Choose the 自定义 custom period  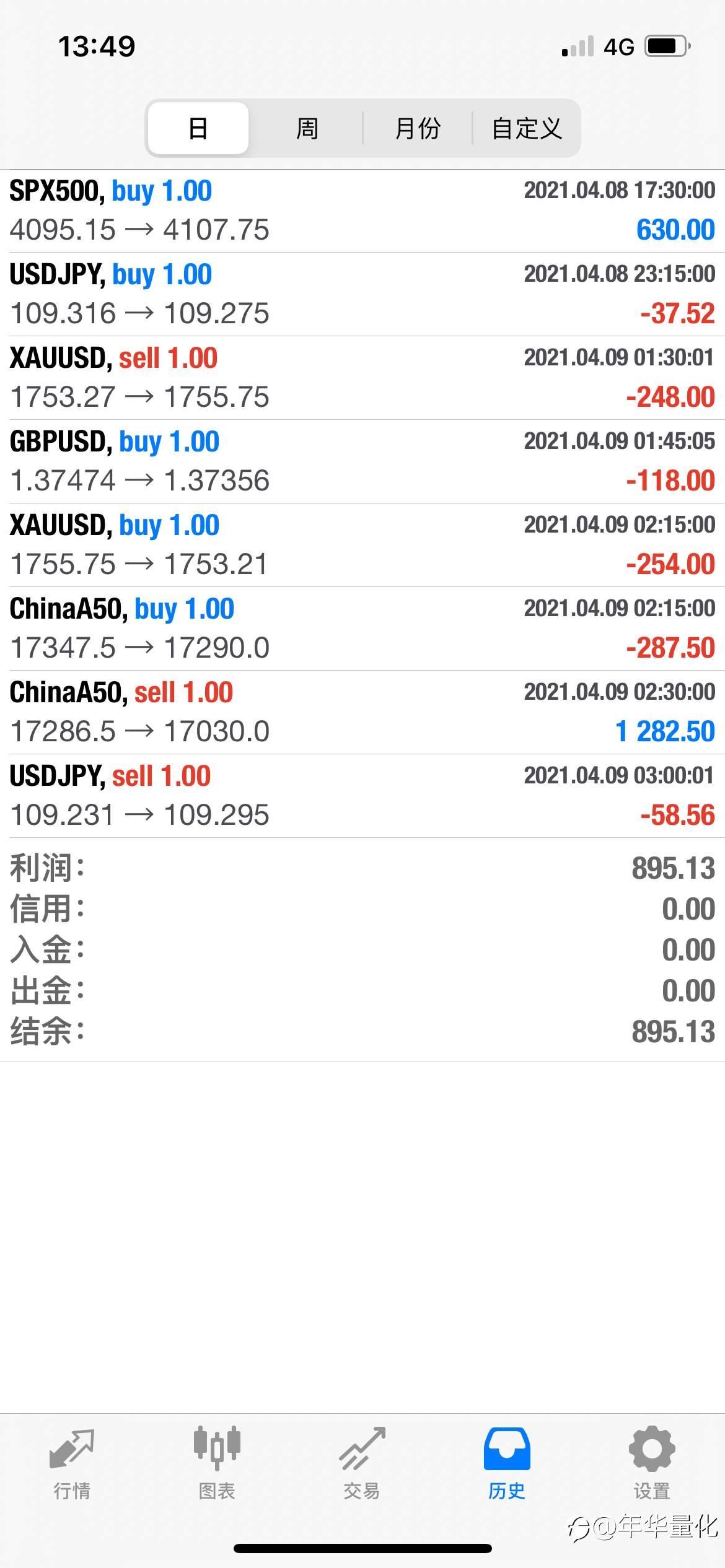tap(527, 128)
